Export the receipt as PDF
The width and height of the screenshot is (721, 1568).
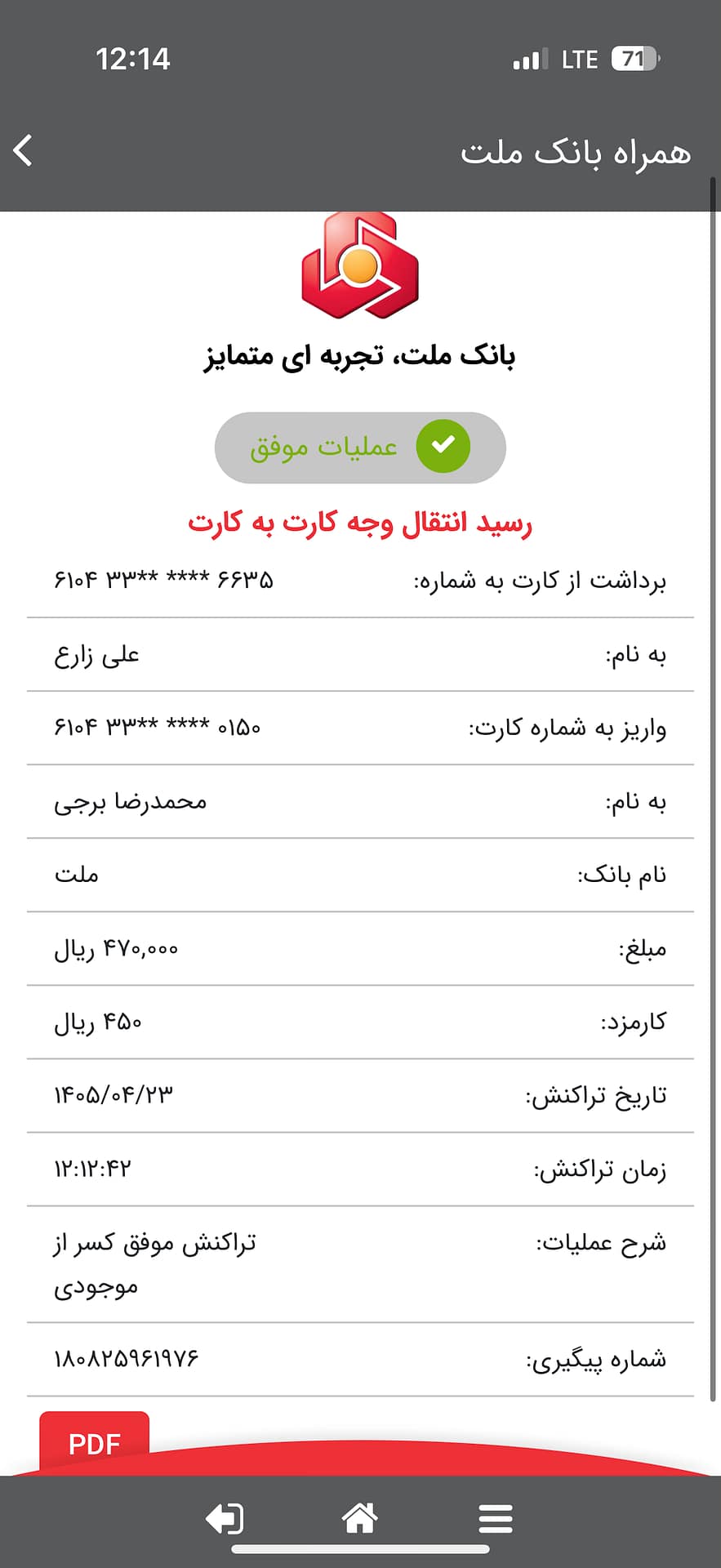pos(95,1443)
